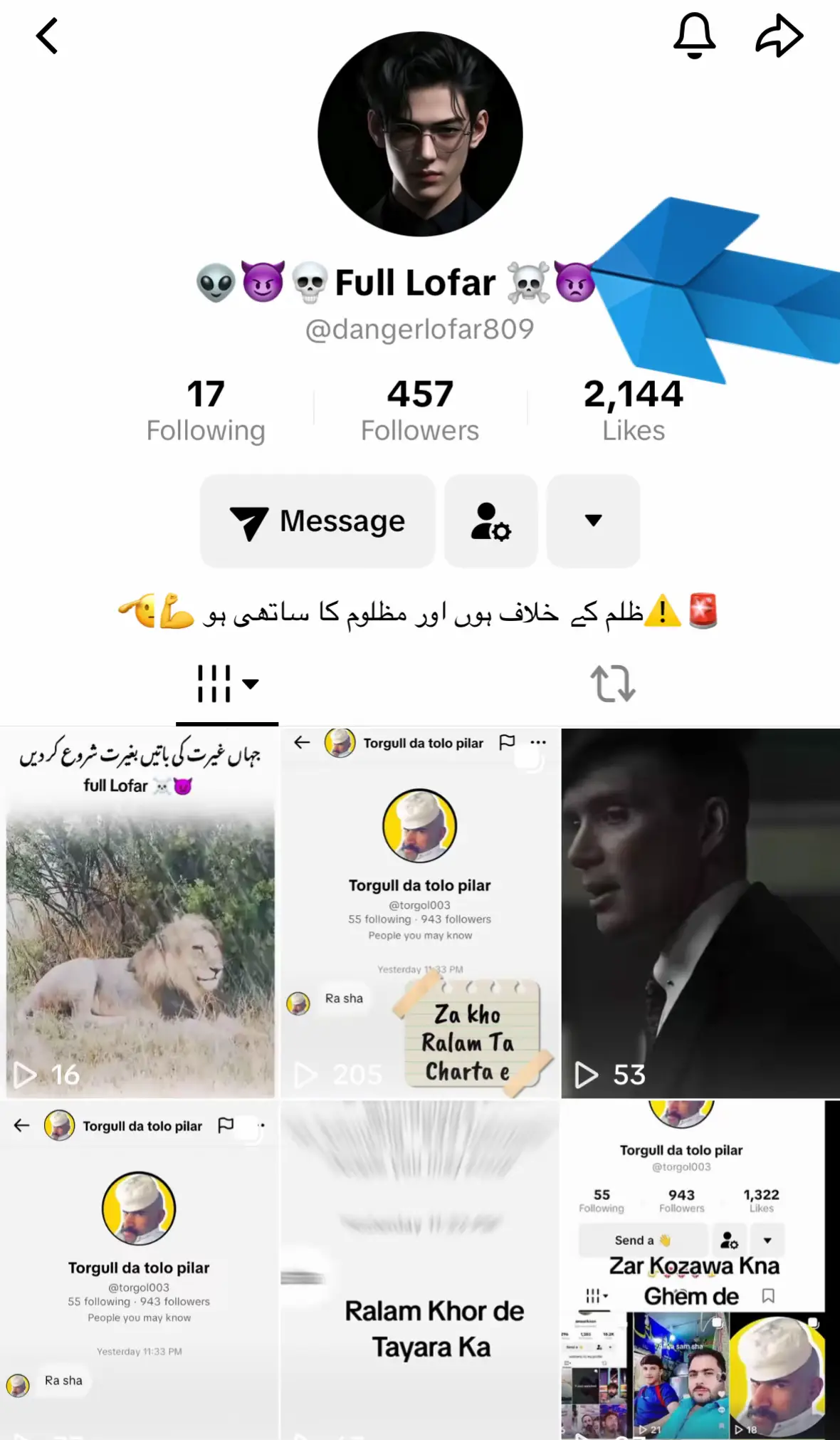840x1440 pixels.
Task: Go back to the previous screen
Action: tap(47, 36)
